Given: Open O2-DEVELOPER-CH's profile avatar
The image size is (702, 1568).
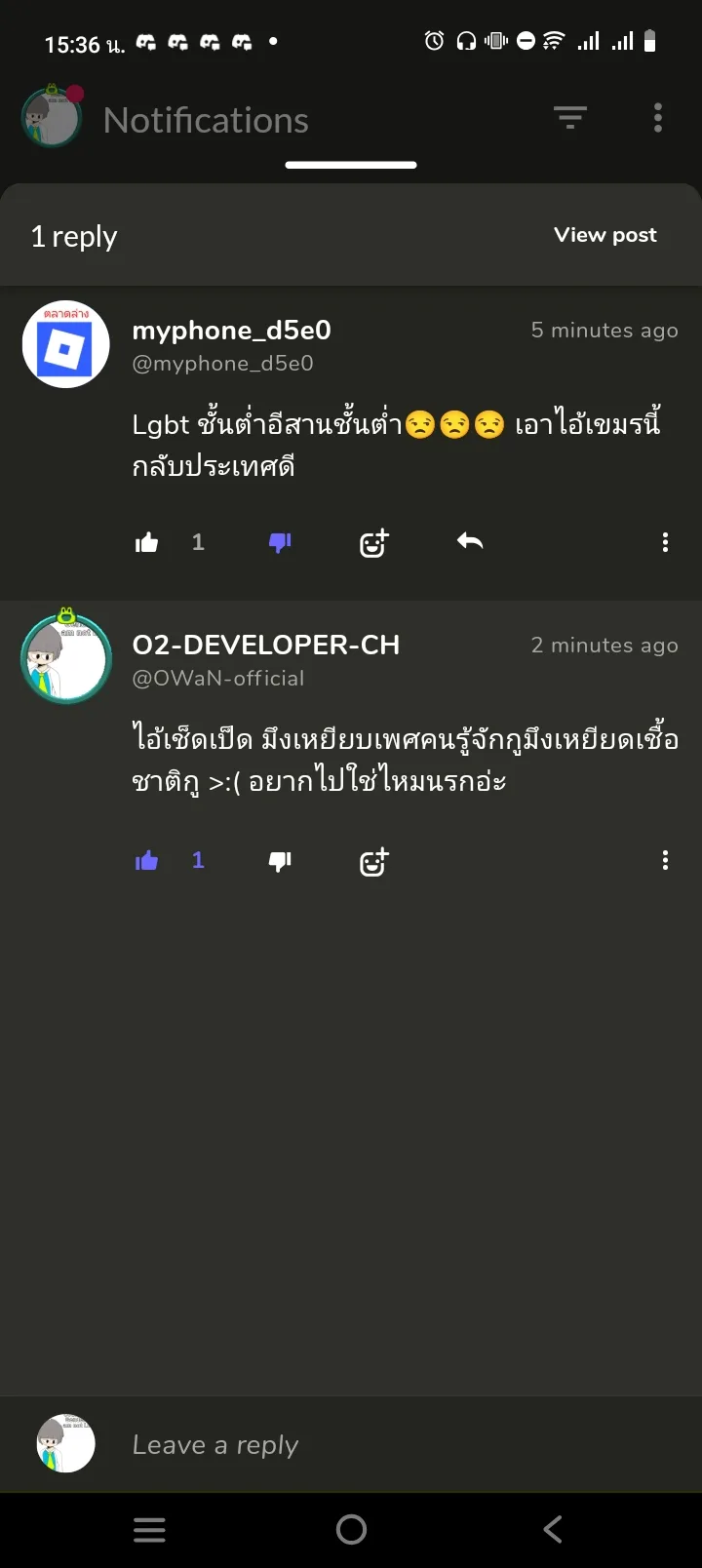Looking at the screenshot, I should pyautogui.click(x=66, y=659).
